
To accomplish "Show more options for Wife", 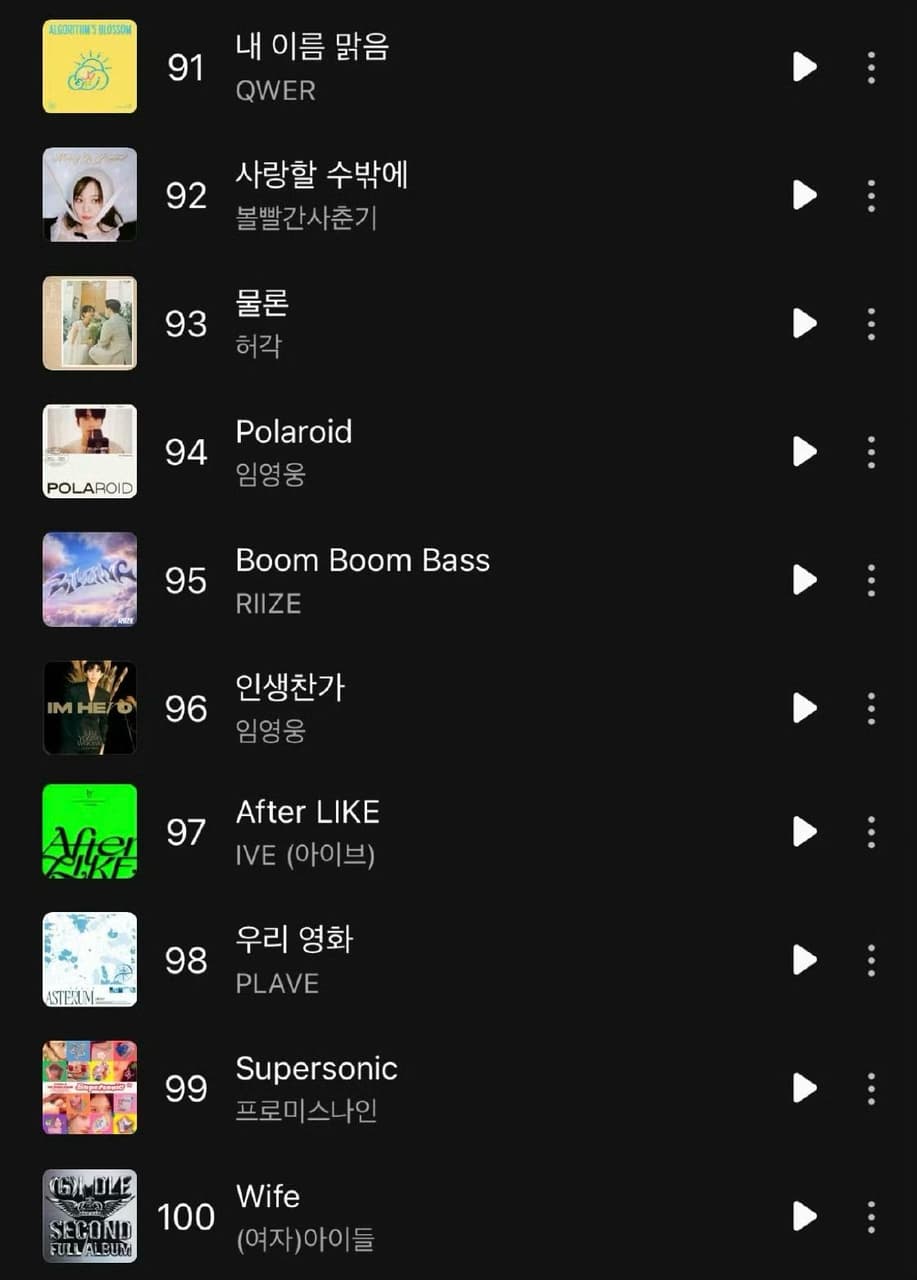I will (x=871, y=1216).
